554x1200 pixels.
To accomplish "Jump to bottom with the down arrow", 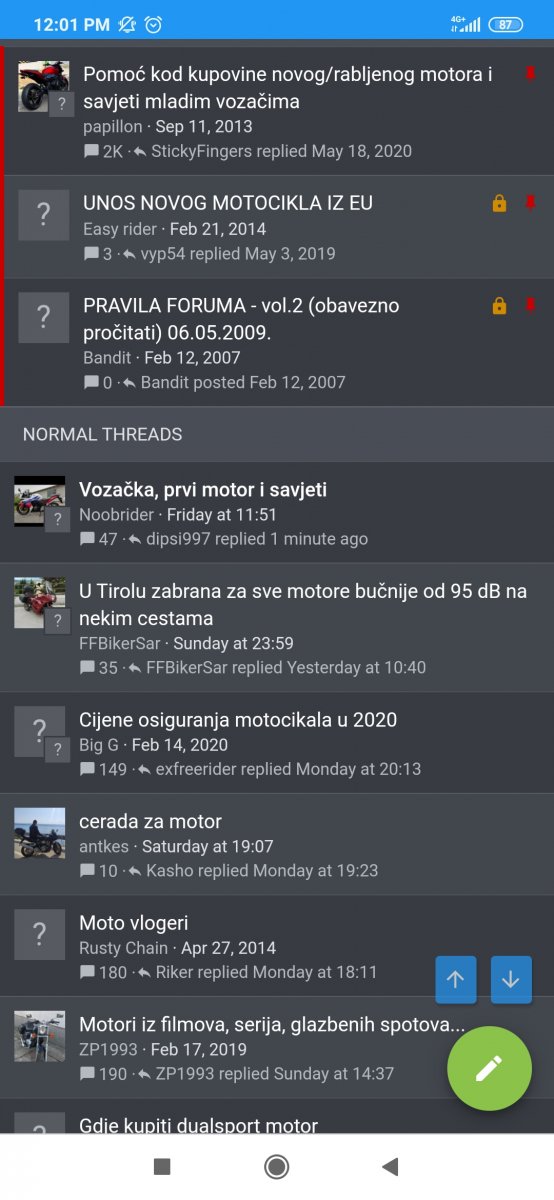I will point(511,979).
